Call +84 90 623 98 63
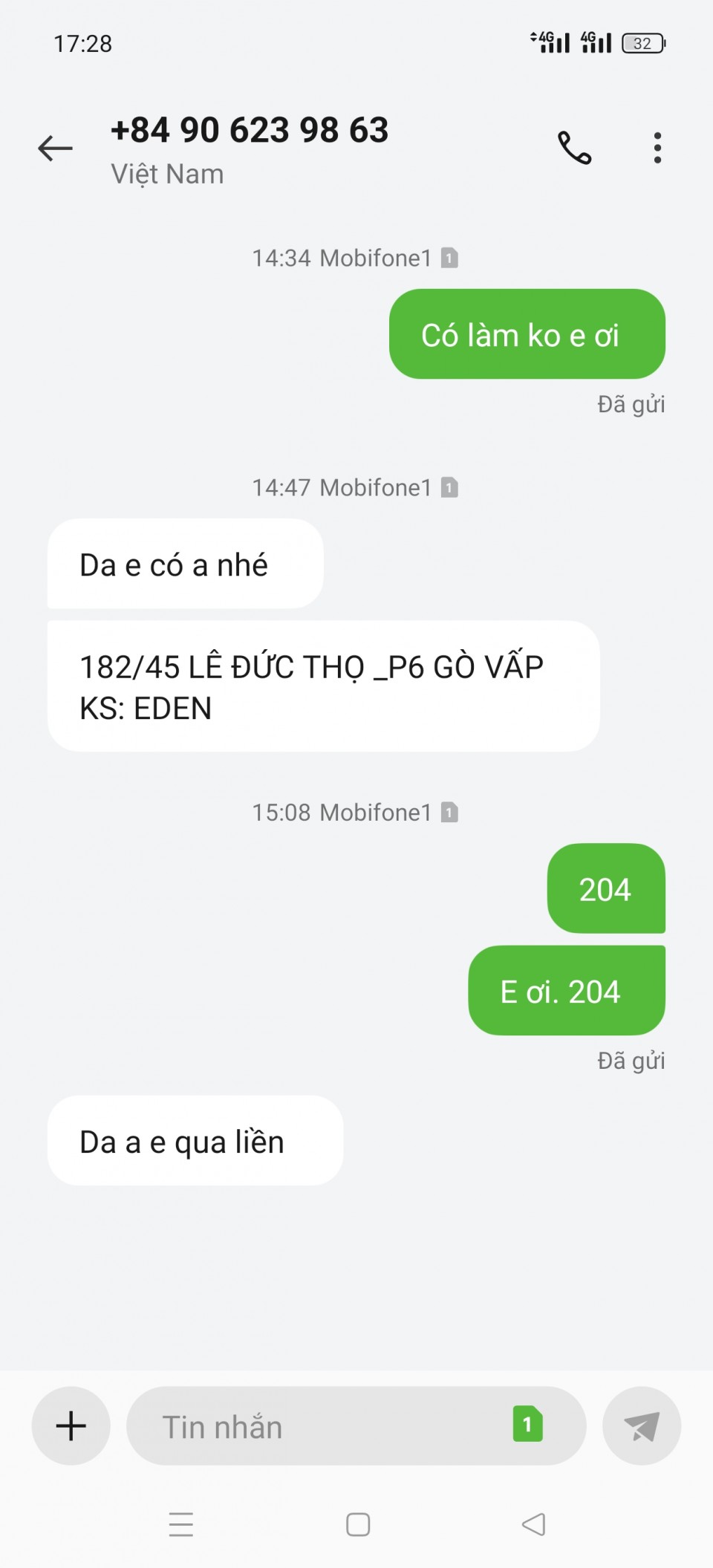This screenshot has width=713, height=1568. coord(574,148)
